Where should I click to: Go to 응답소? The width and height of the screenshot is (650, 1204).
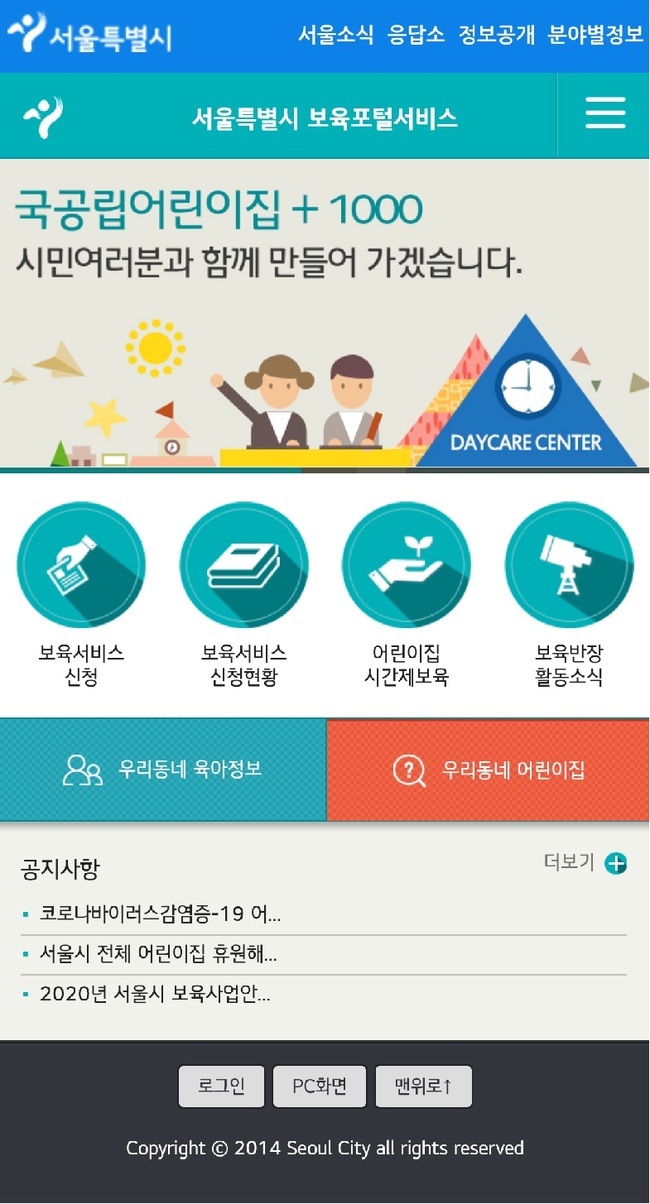click(x=416, y=35)
